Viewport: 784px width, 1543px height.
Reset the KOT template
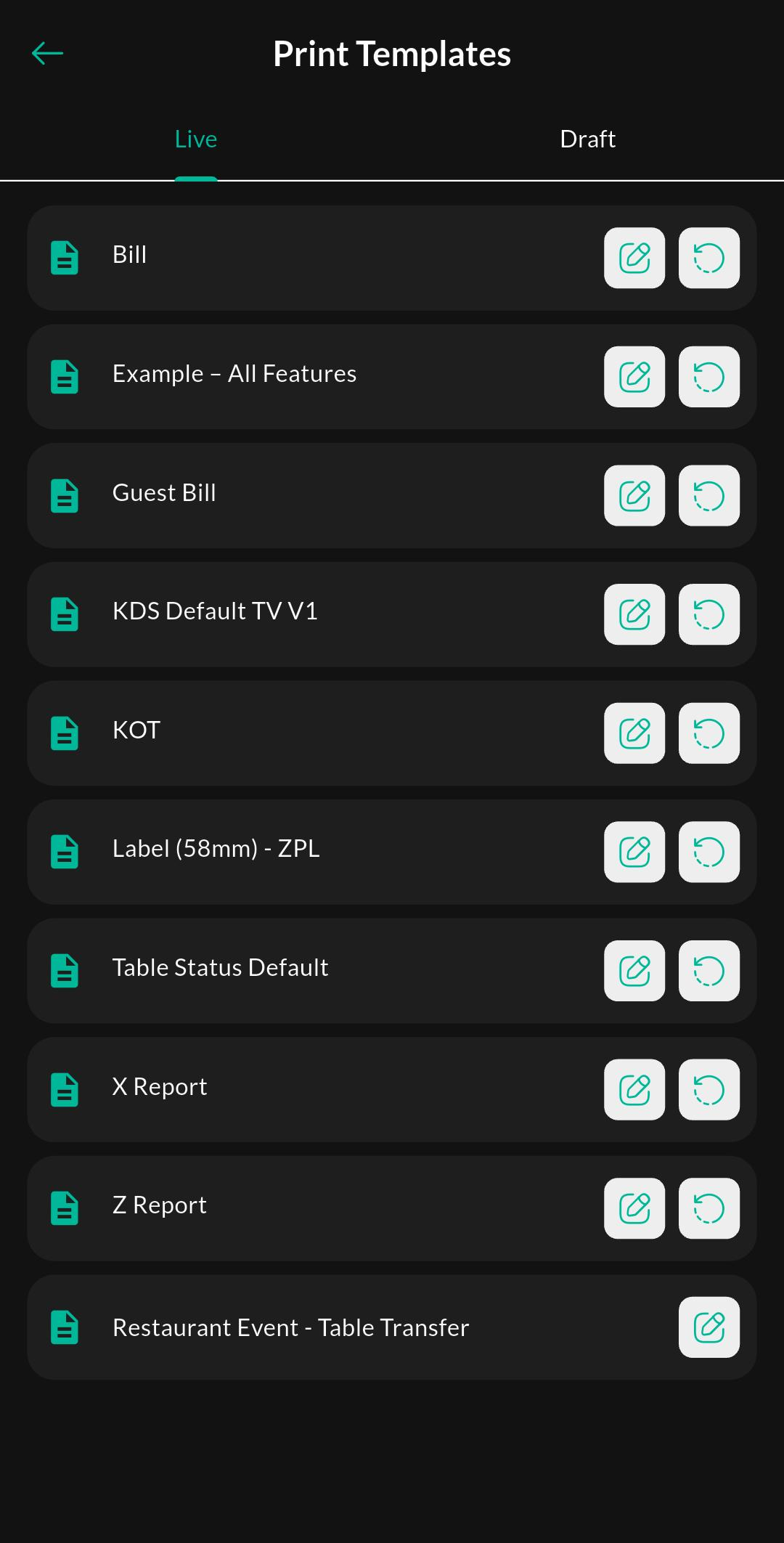tap(709, 733)
